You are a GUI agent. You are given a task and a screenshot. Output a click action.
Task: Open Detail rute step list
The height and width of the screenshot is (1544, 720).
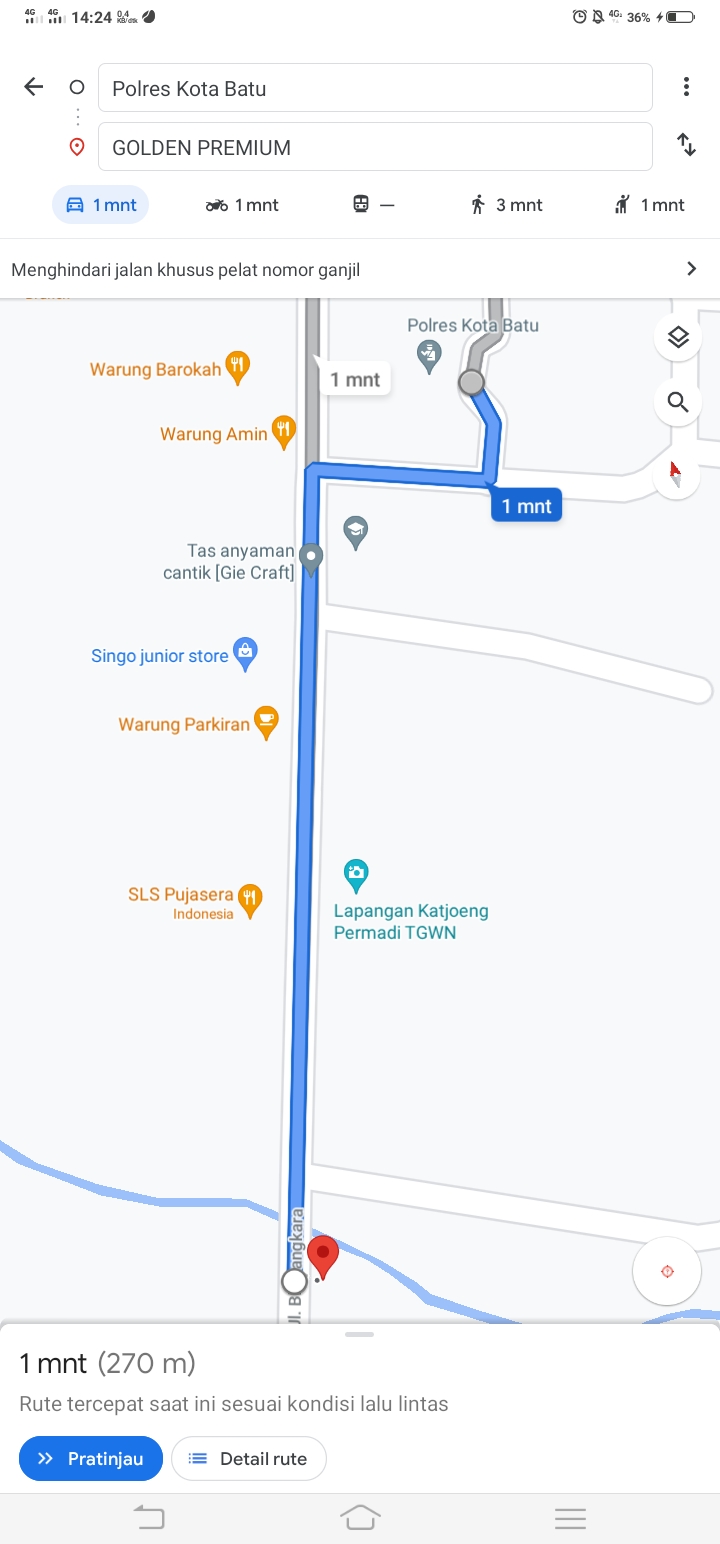click(248, 1459)
